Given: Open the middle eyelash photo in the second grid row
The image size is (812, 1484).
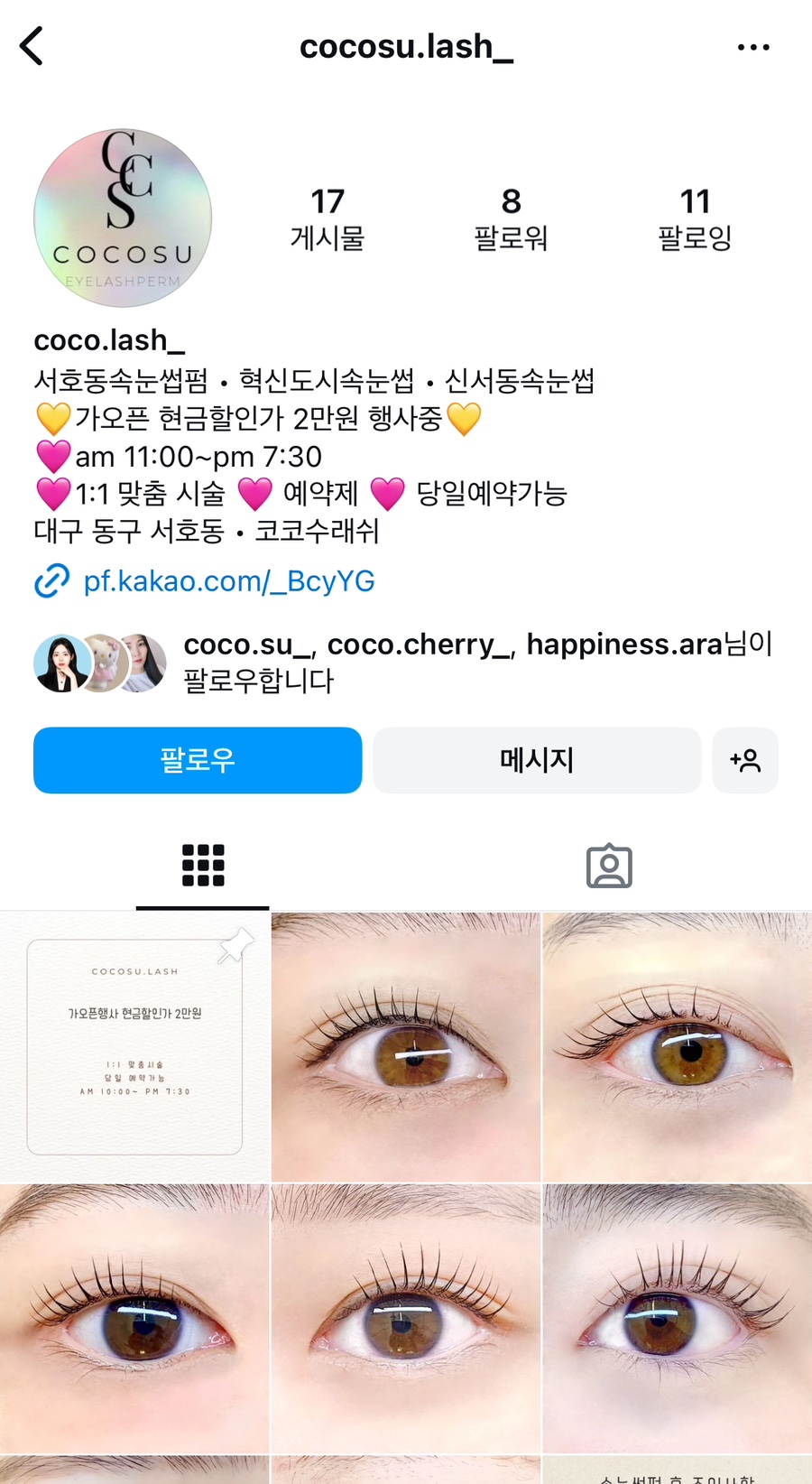Looking at the screenshot, I should pos(406,1319).
